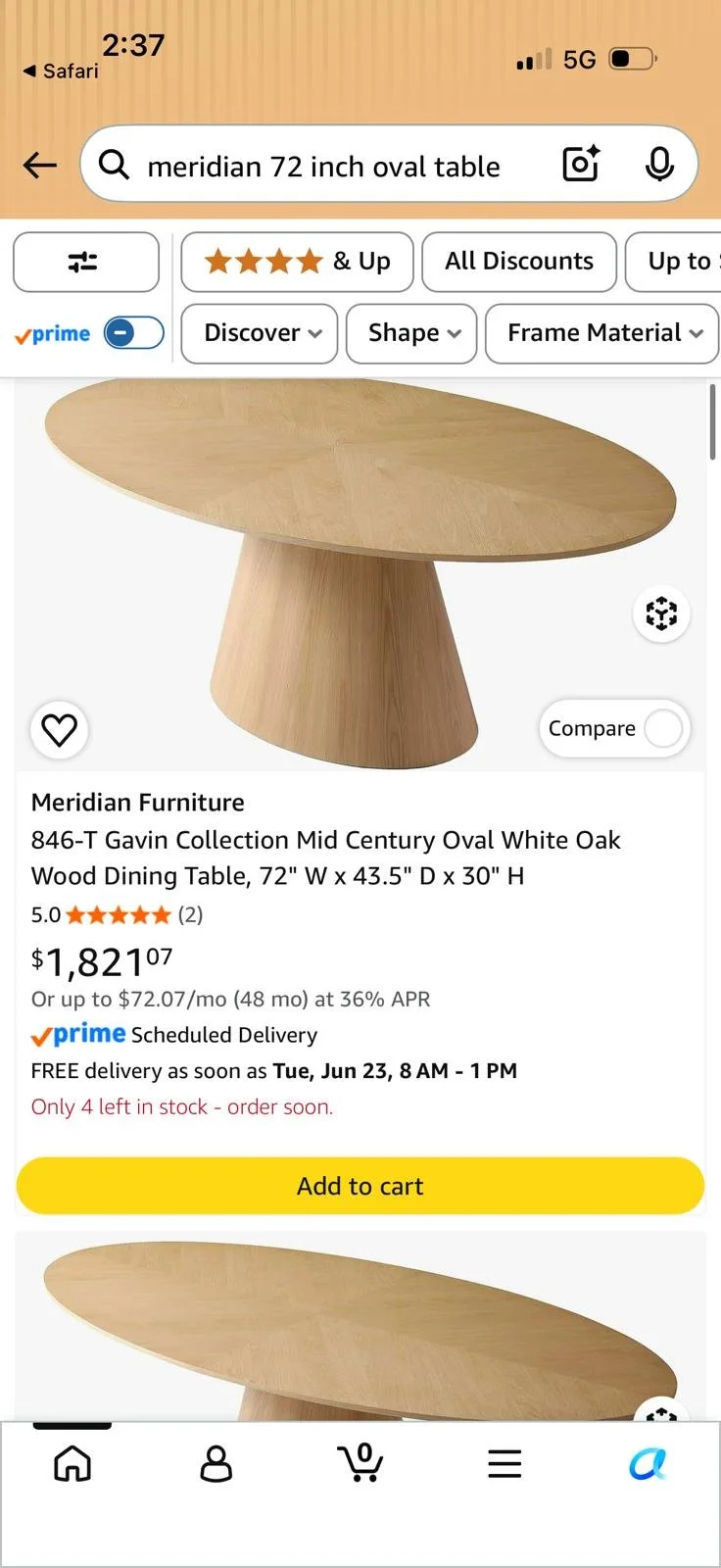Viewport: 721px width, 1568px height.
Task: Go back with the arrow beside search
Action: [40, 165]
